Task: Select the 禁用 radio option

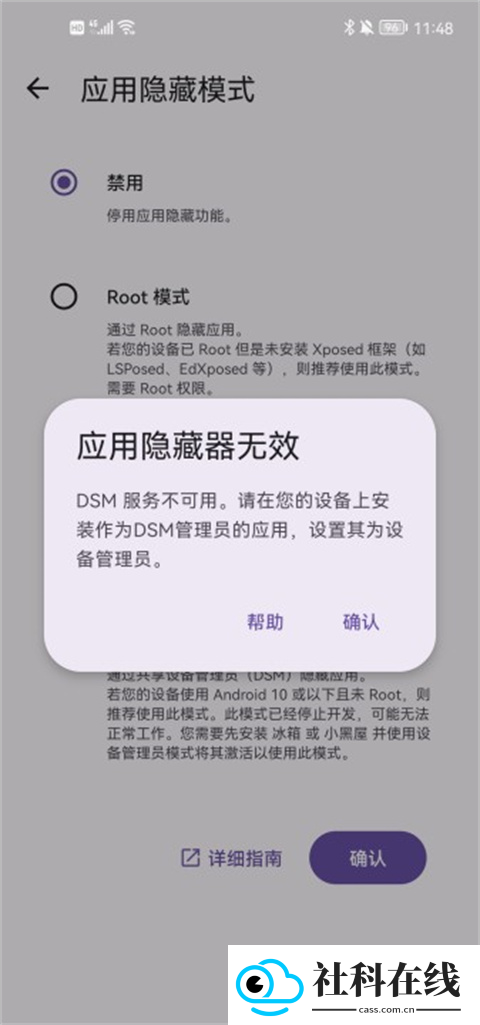Action: tap(64, 183)
